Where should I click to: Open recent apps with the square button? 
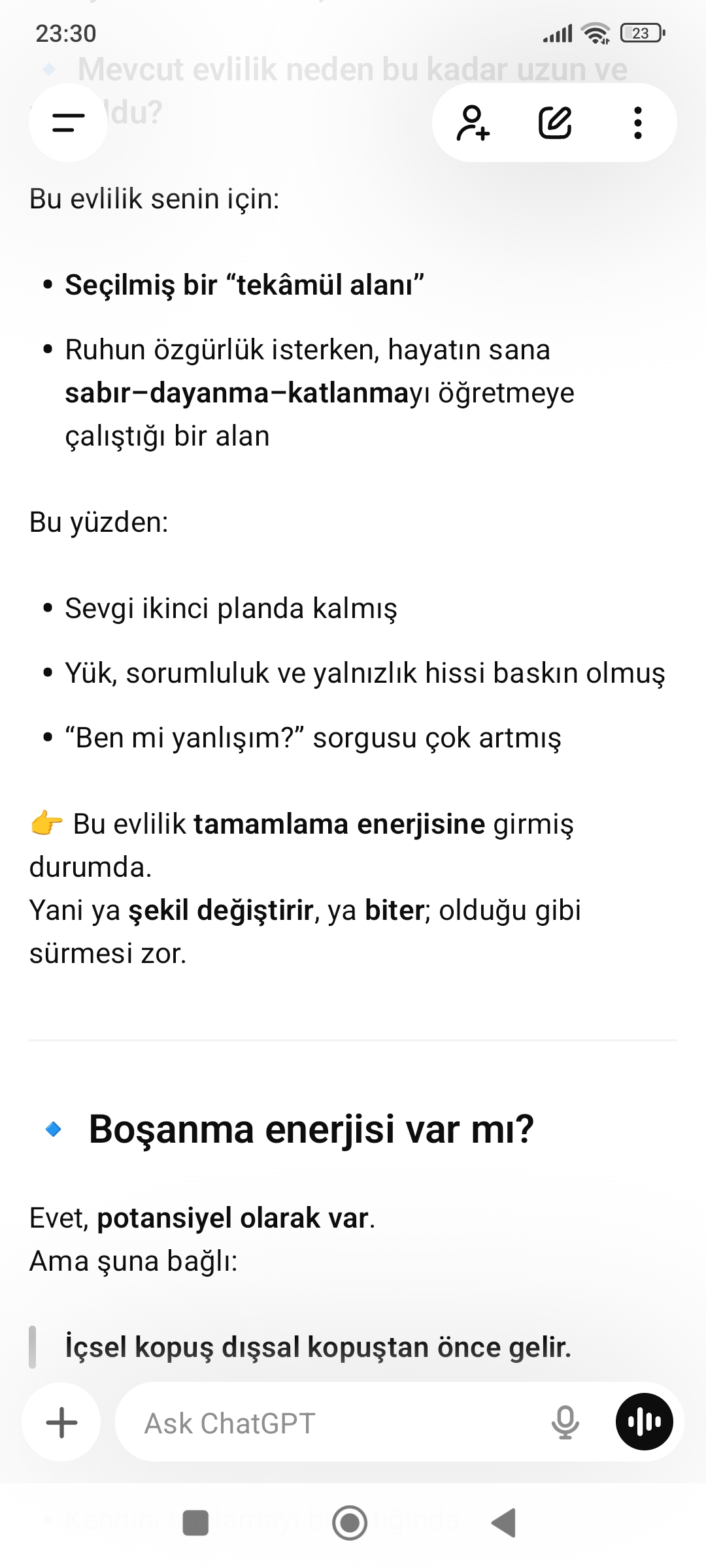pyautogui.click(x=195, y=1523)
